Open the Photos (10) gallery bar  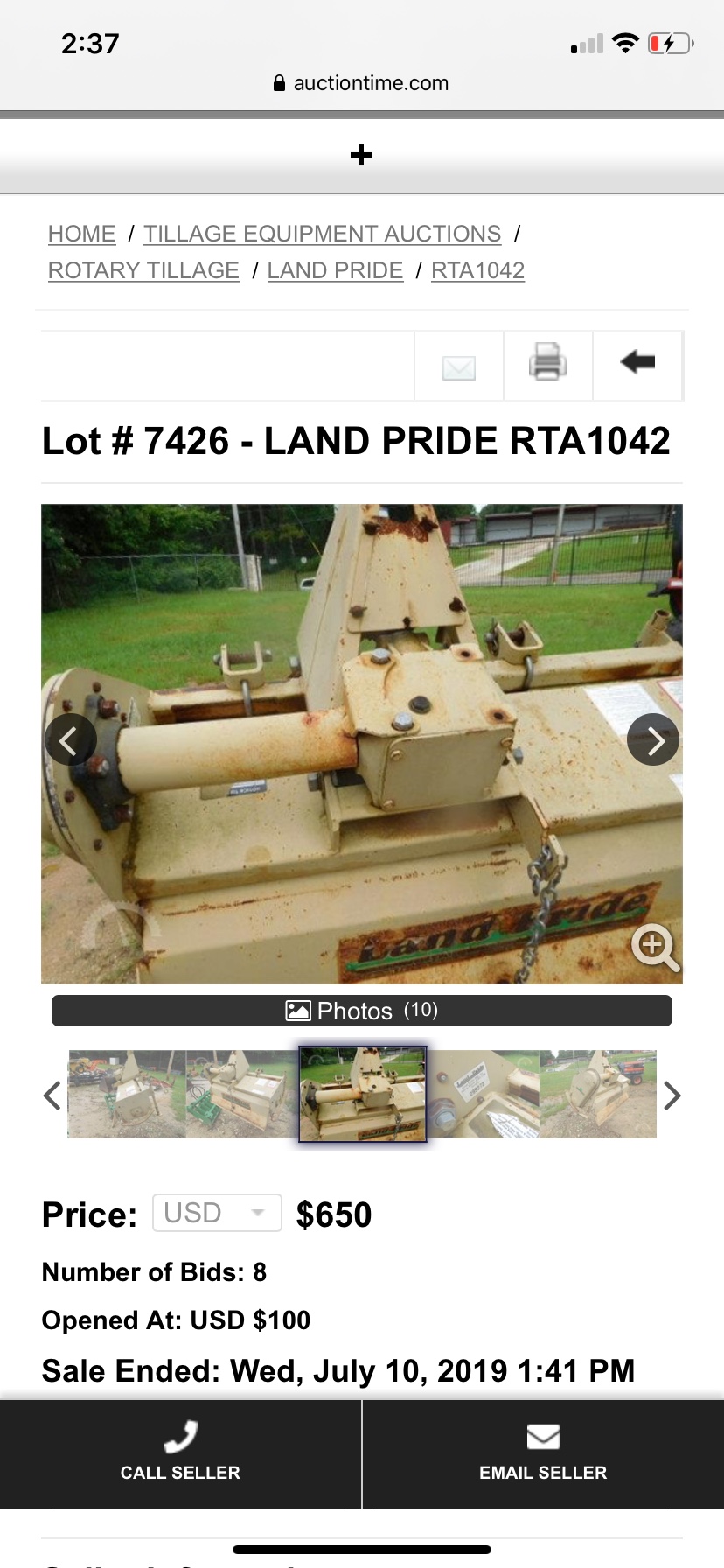point(362,1011)
